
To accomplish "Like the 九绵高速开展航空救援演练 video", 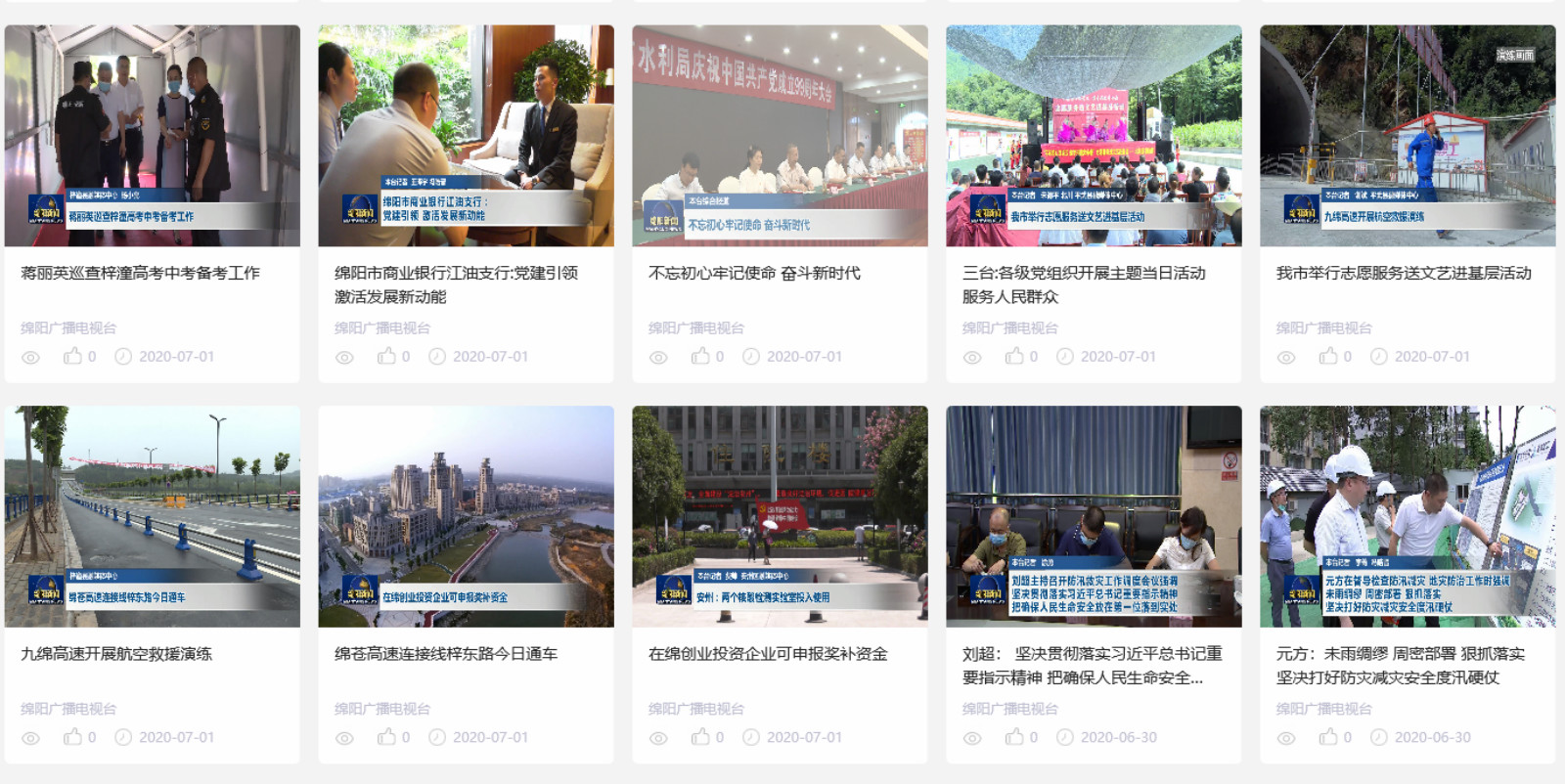I will [73, 737].
